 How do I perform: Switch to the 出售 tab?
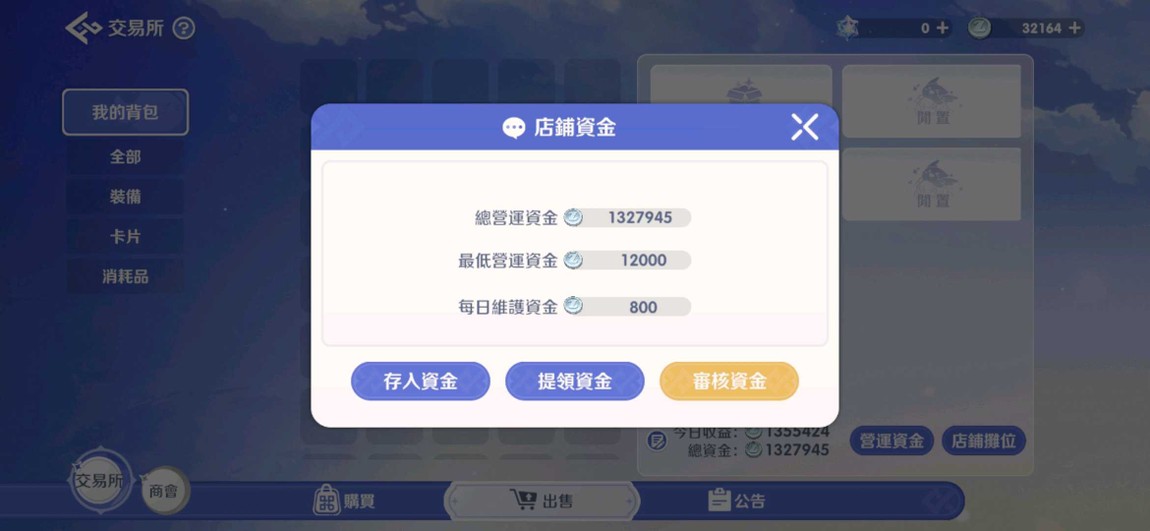pyautogui.click(x=541, y=500)
